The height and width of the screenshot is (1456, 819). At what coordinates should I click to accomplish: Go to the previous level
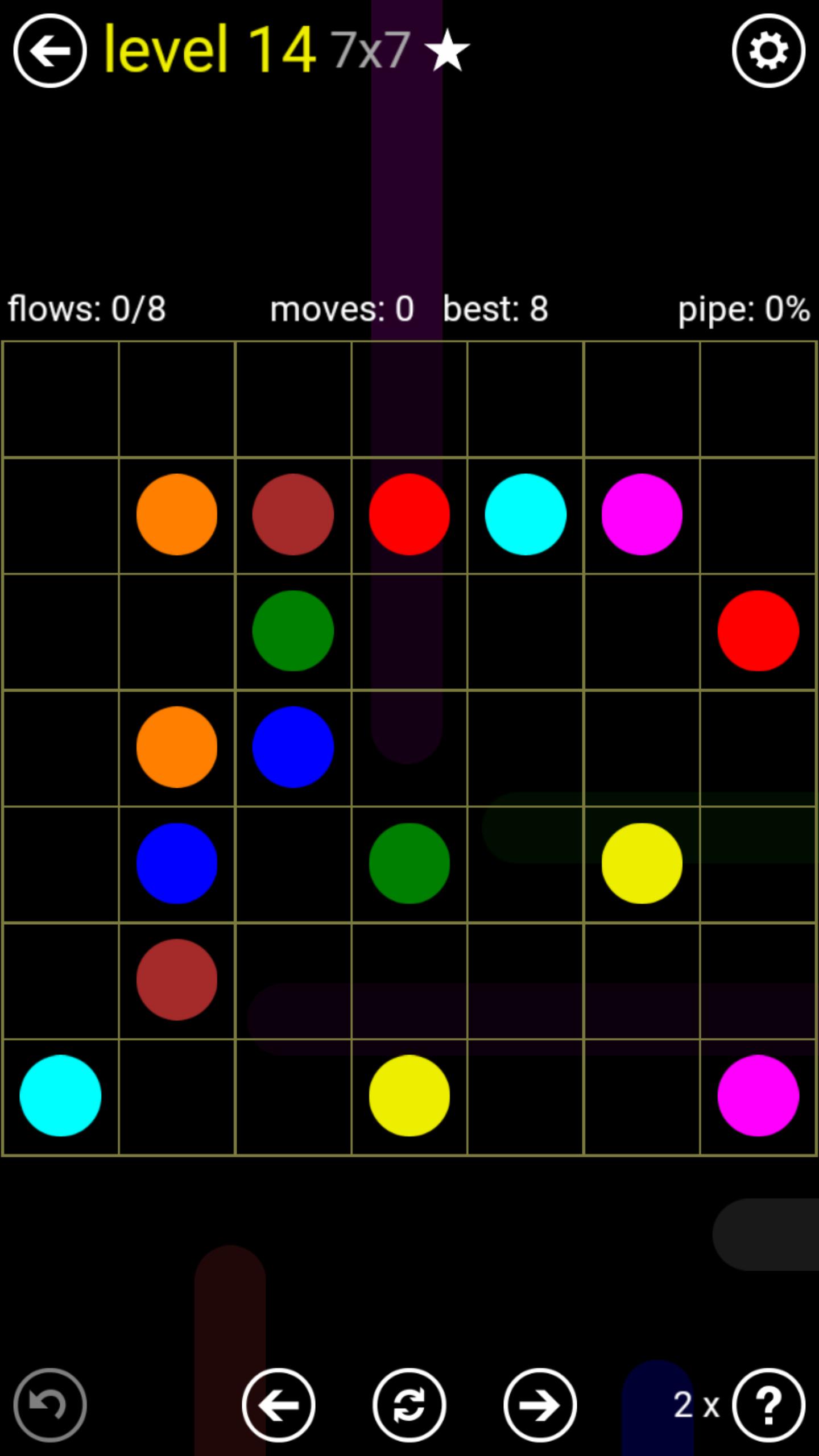click(279, 1405)
